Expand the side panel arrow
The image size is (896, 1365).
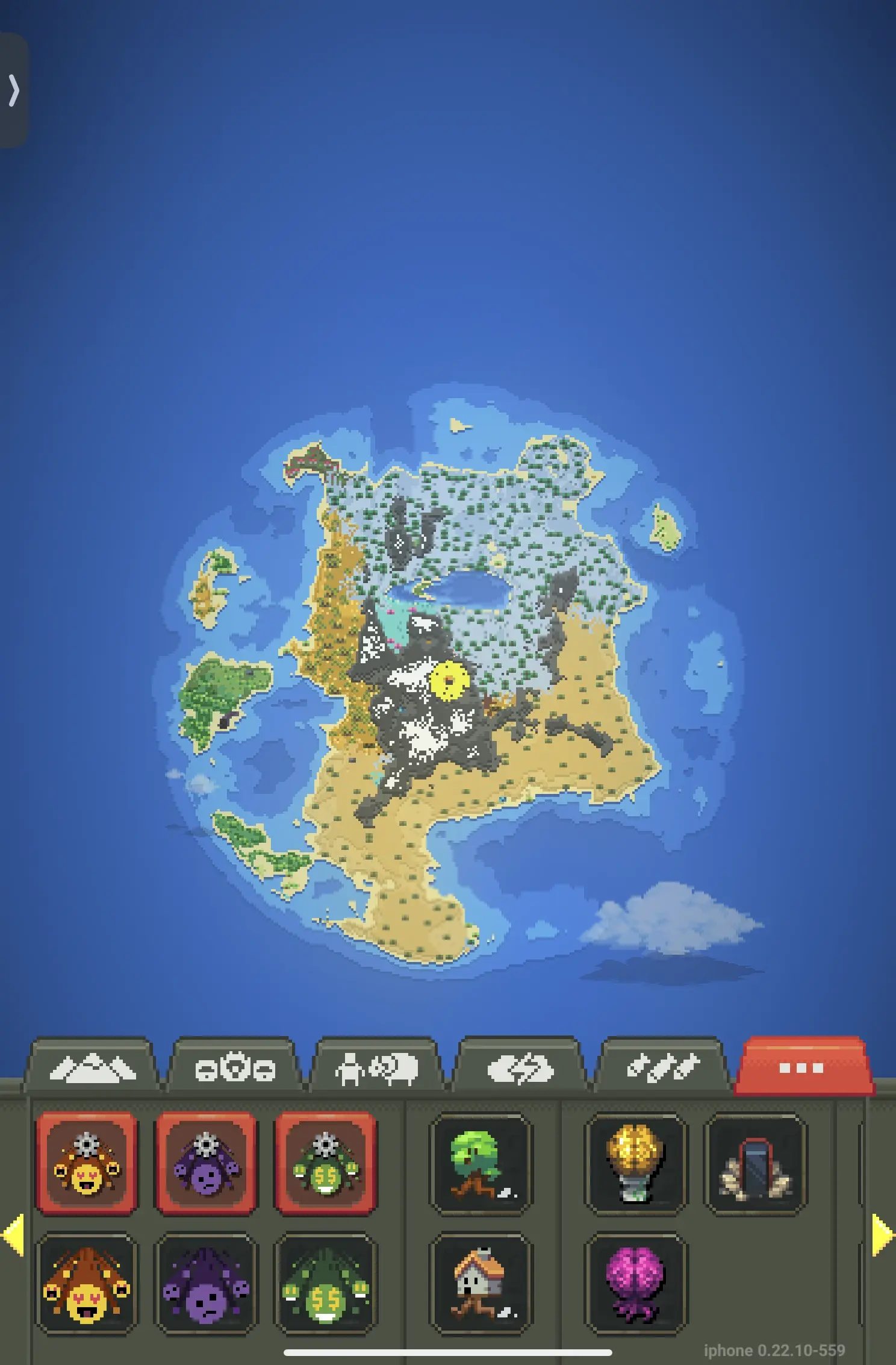tap(14, 90)
